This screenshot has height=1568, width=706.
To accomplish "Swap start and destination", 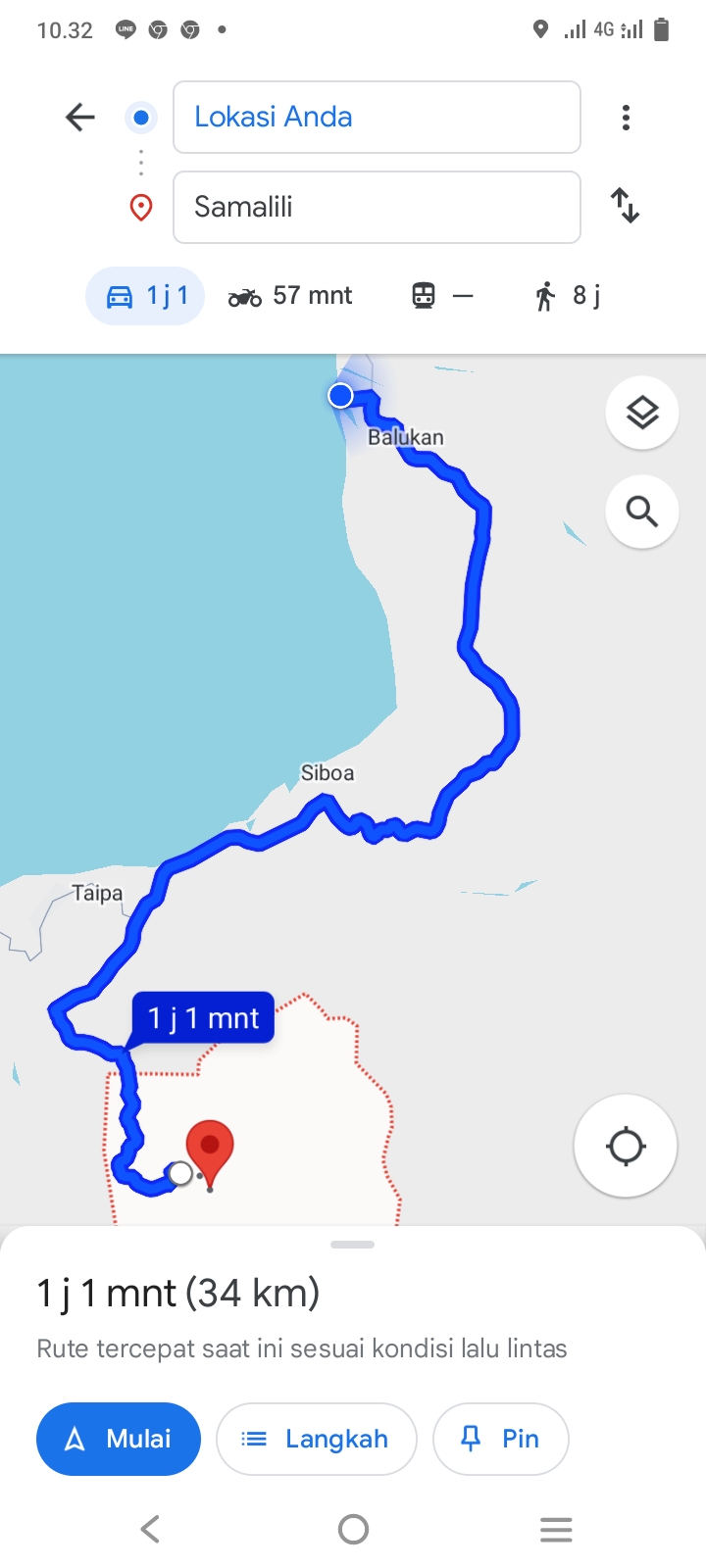I will click(x=626, y=206).
